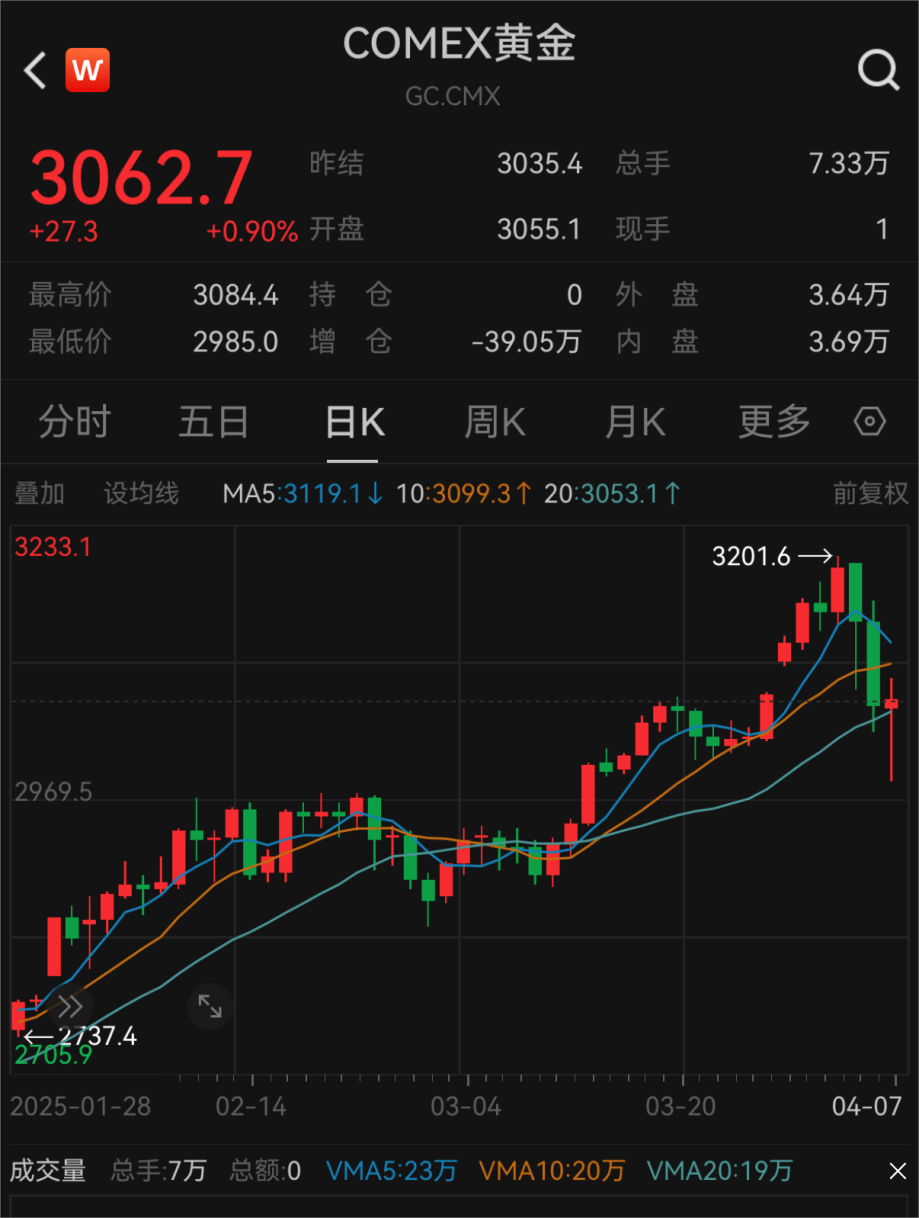Open 设均线 moving average settings
Screen dimensions: 919x1218
coord(141,493)
